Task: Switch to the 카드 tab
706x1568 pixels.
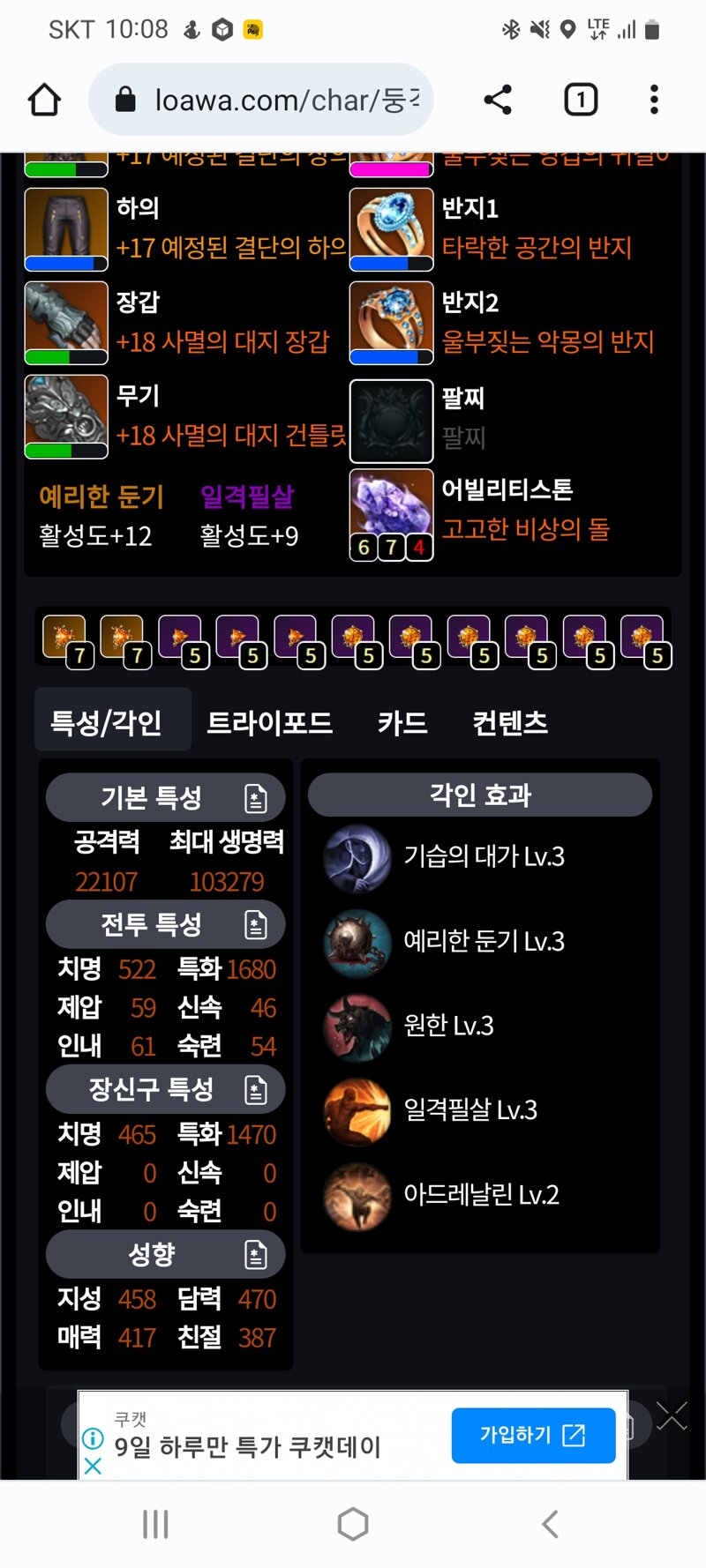Action: pyautogui.click(x=402, y=723)
